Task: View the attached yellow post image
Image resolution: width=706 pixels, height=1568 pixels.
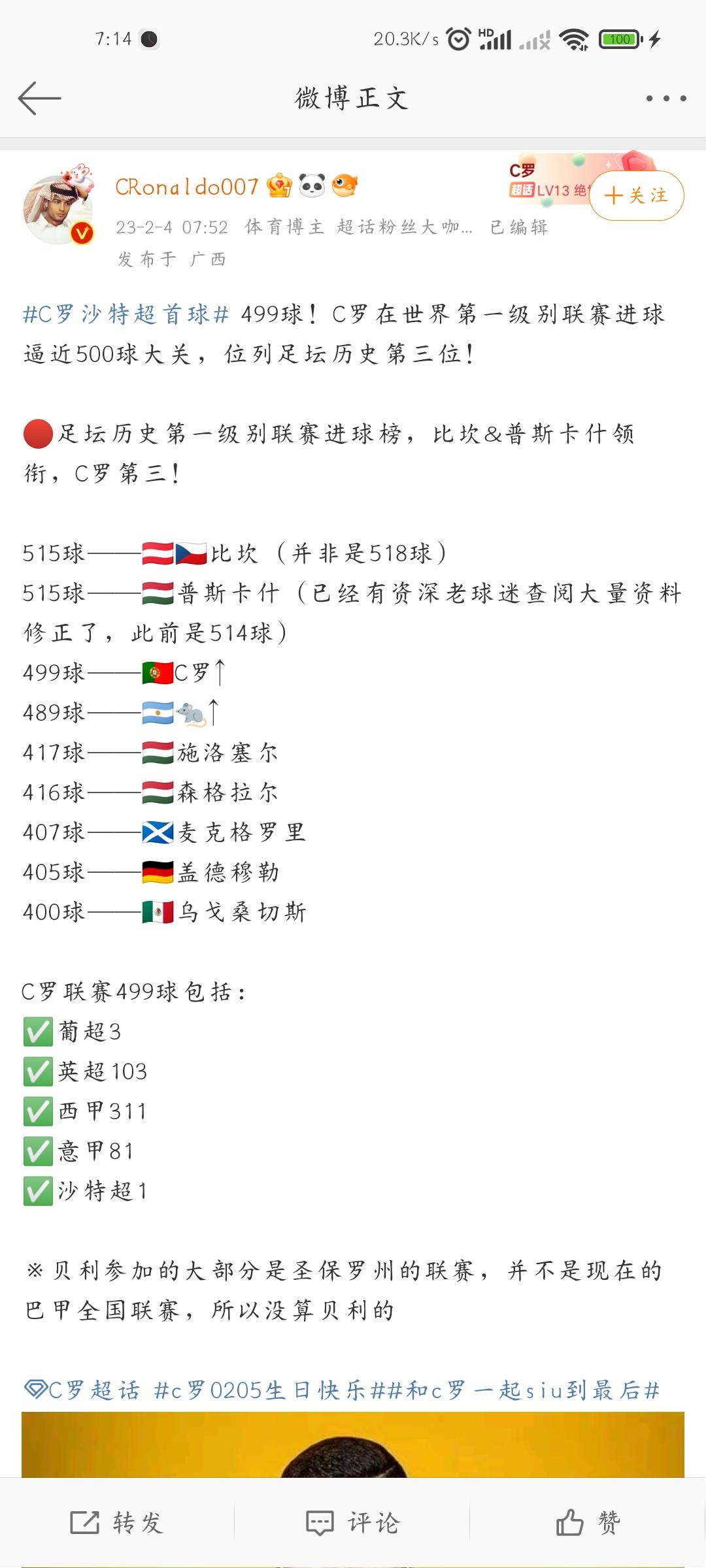Action: tap(353, 1445)
